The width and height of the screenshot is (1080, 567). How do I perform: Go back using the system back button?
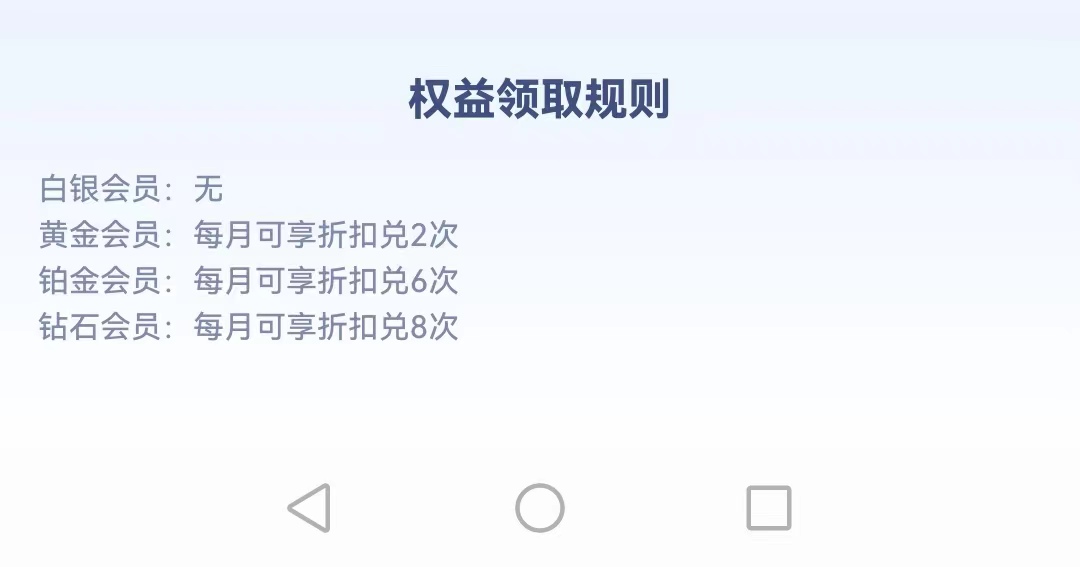click(x=310, y=508)
